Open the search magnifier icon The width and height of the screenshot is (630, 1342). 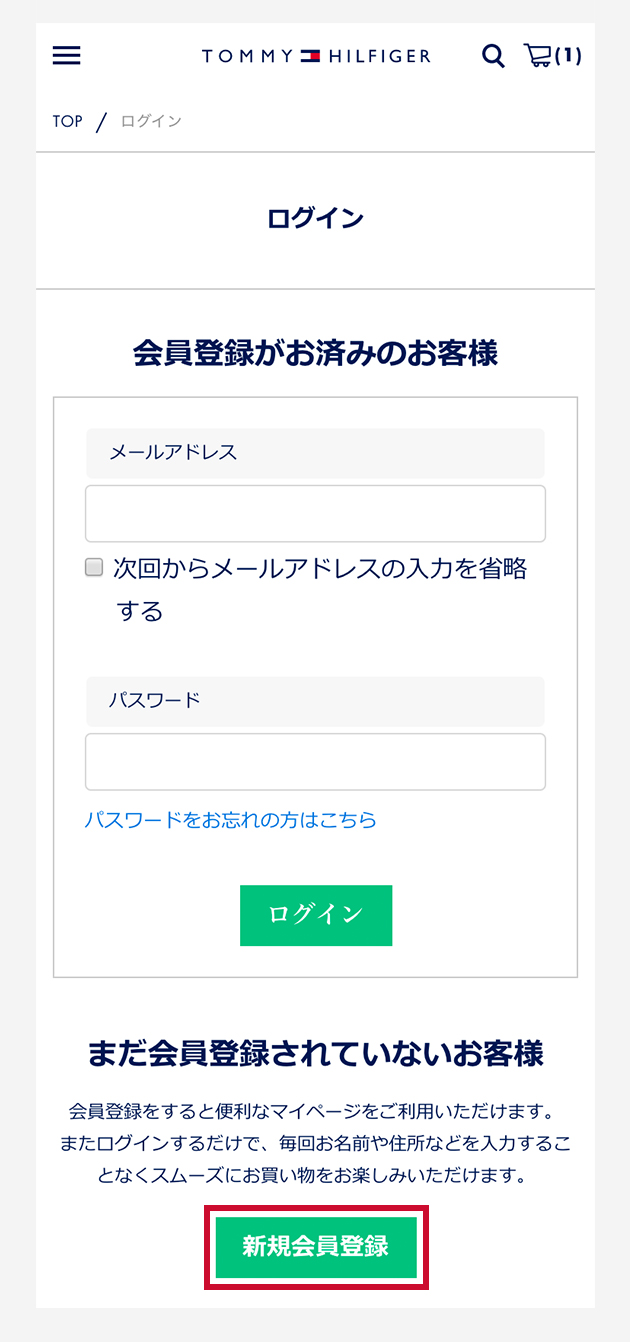[493, 56]
